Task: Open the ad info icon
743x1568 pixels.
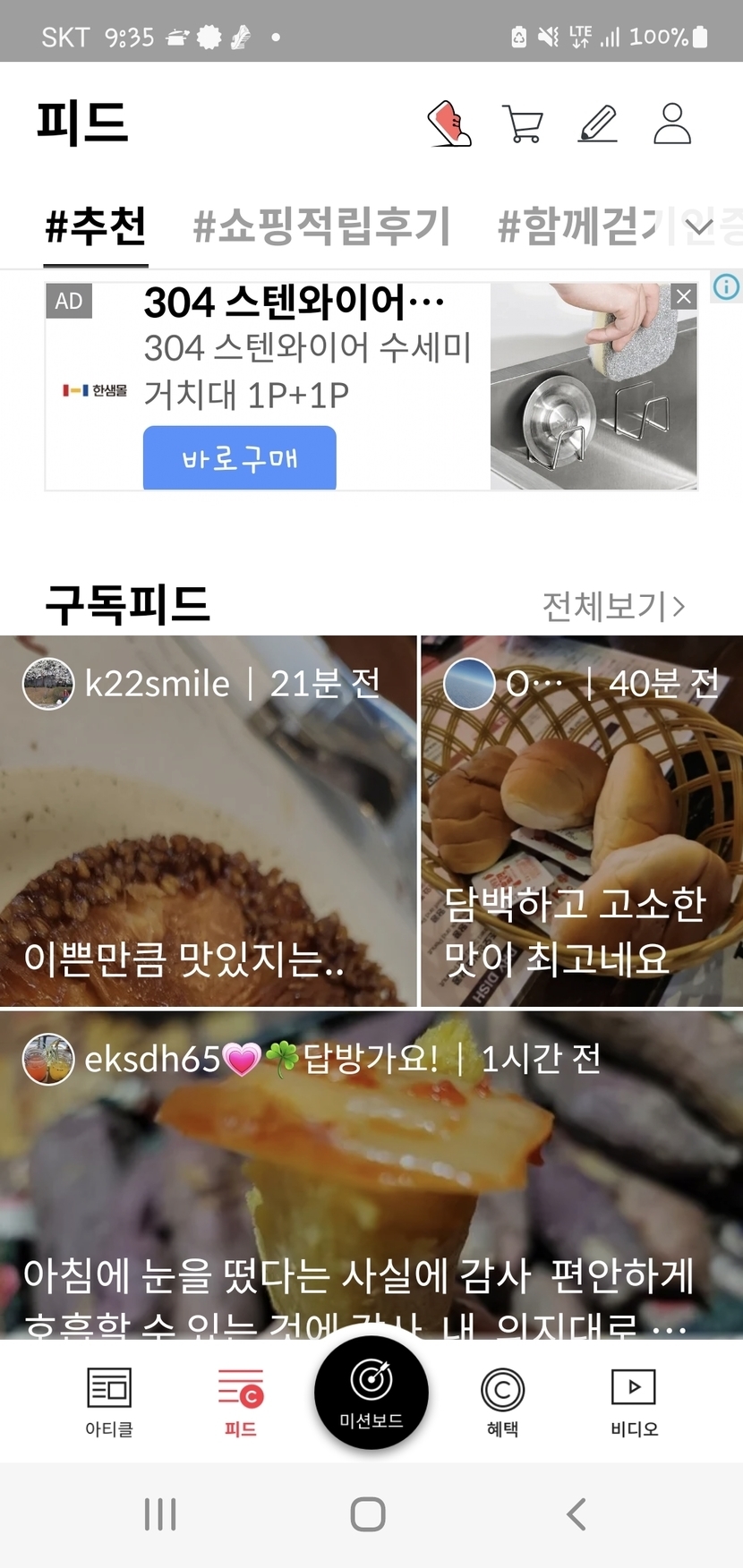Action: click(726, 286)
